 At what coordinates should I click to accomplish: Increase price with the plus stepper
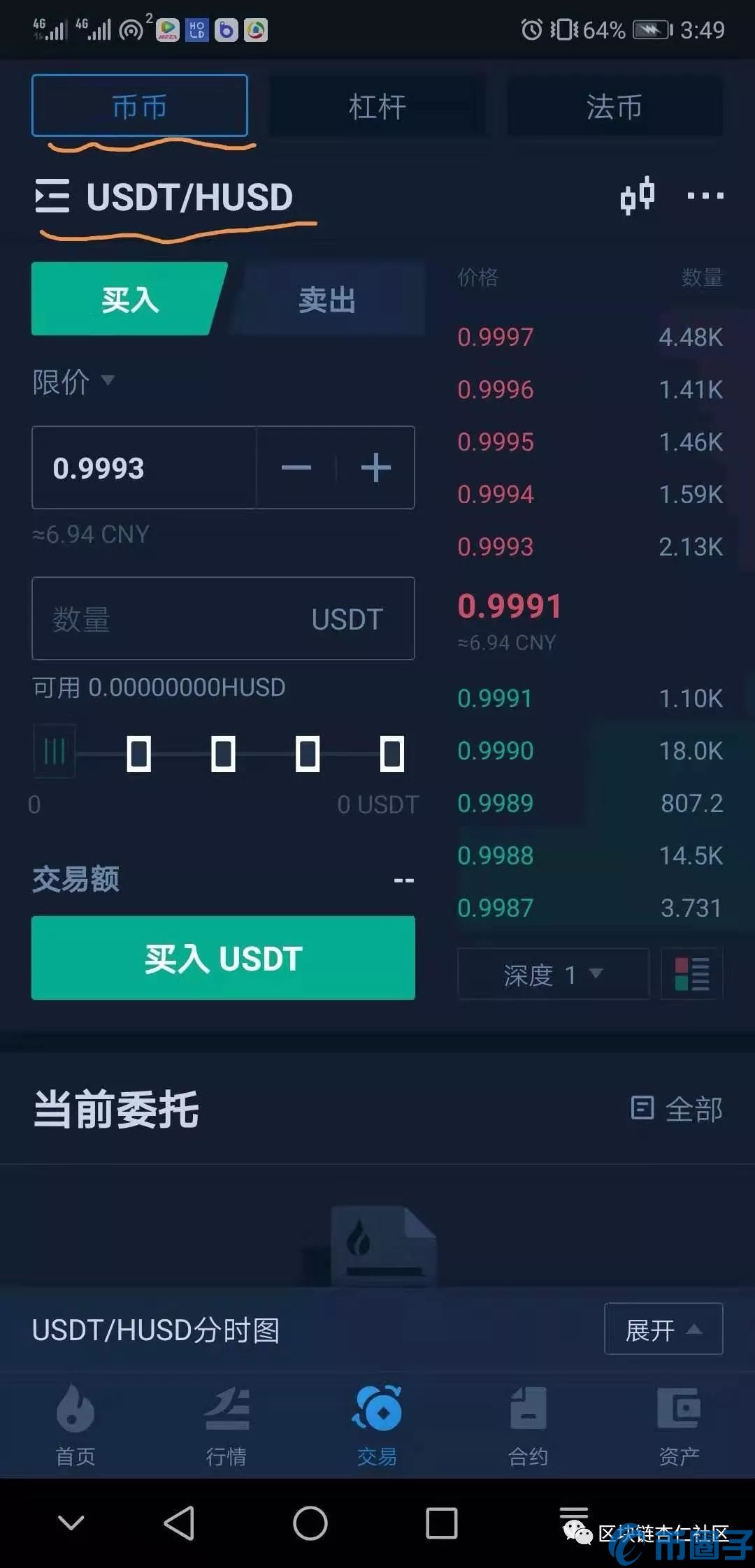point(376,467)
